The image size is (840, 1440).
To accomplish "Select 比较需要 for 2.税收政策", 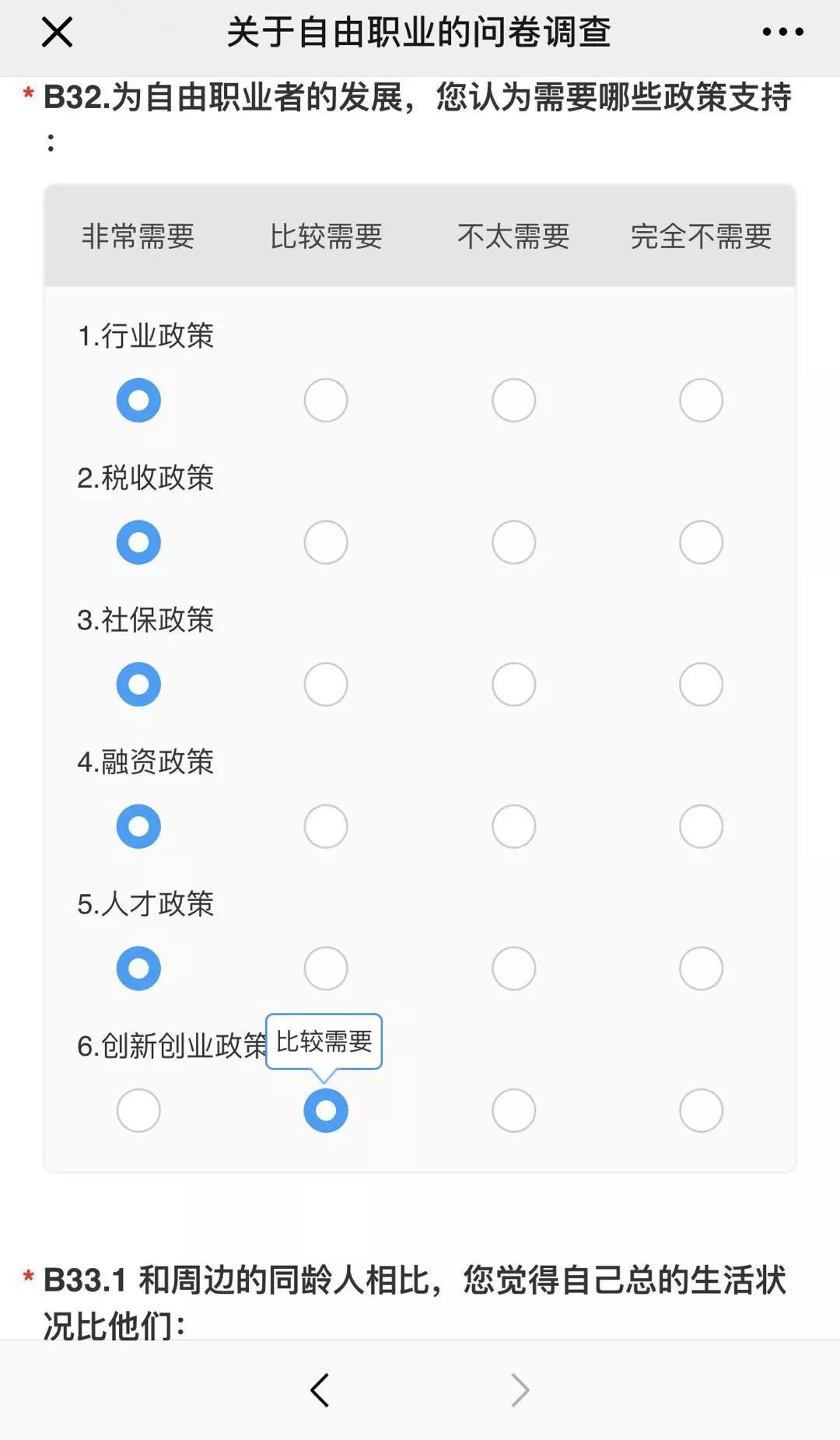I will (x=326, y=542).
